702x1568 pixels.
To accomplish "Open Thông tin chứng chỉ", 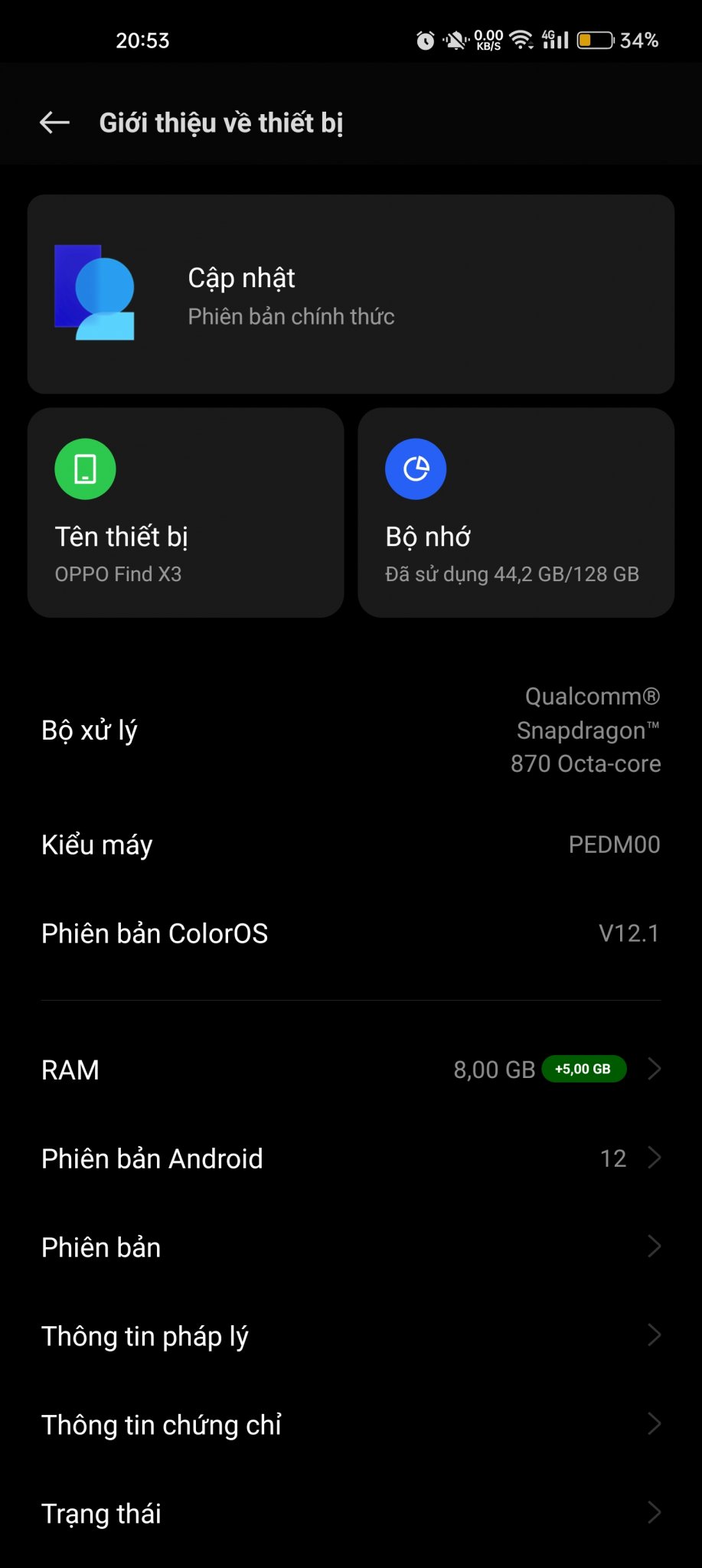I will 351,1425.
